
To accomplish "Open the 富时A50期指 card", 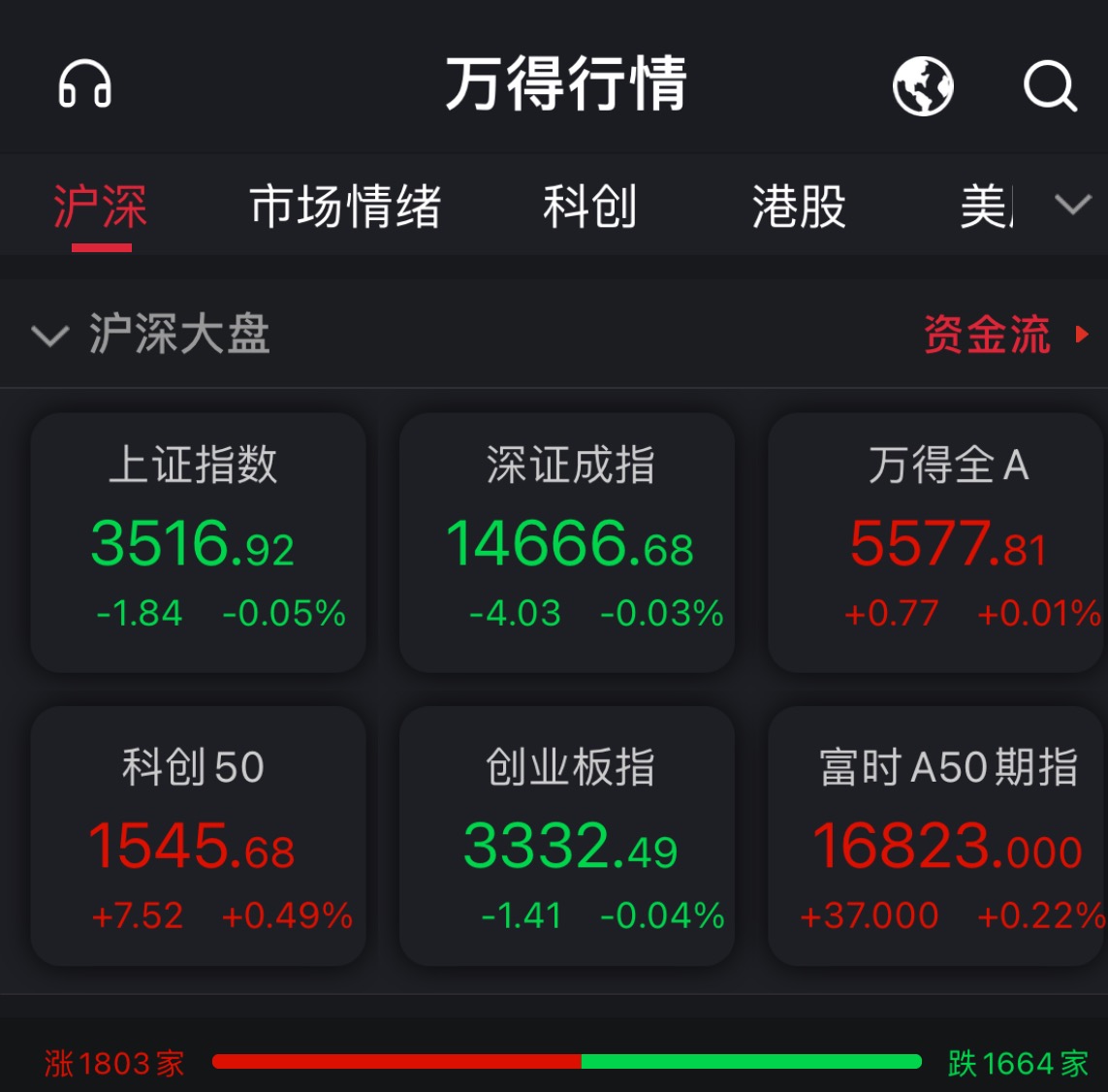I will click(x=936, y=836).
